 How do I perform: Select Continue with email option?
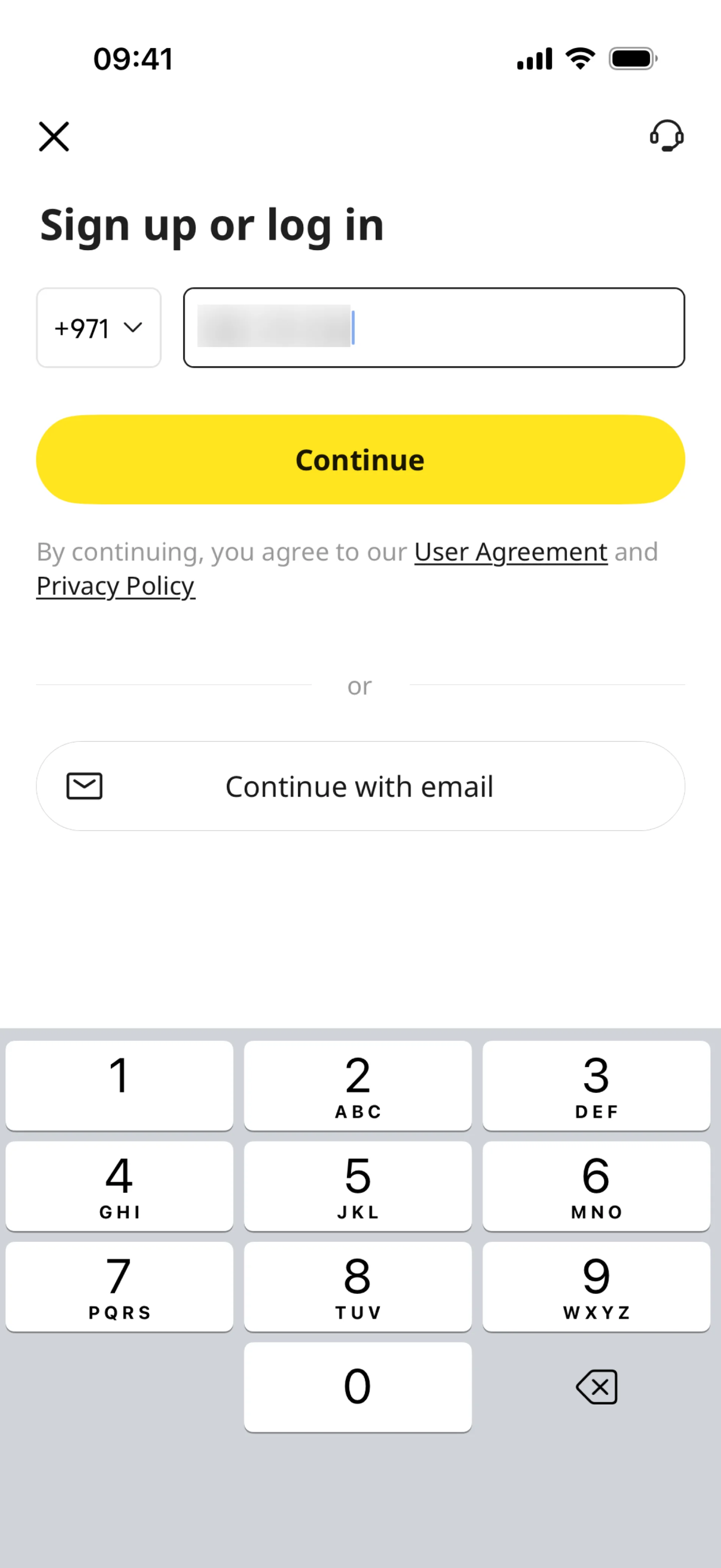click(360, 786)
